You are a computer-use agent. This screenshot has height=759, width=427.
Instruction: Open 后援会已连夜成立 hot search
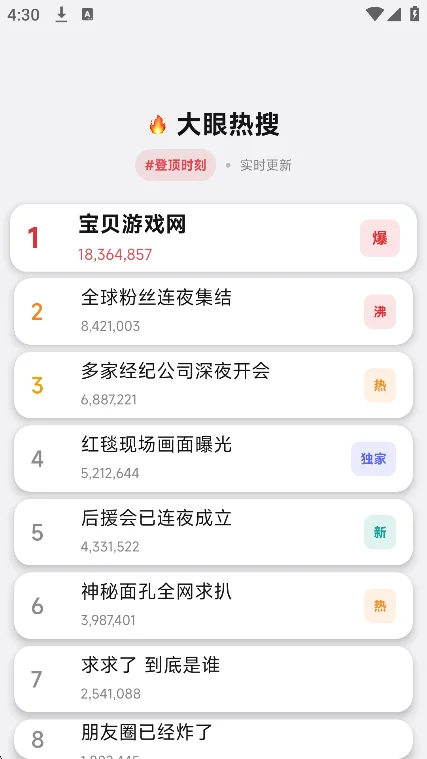[x=214, y=532]
